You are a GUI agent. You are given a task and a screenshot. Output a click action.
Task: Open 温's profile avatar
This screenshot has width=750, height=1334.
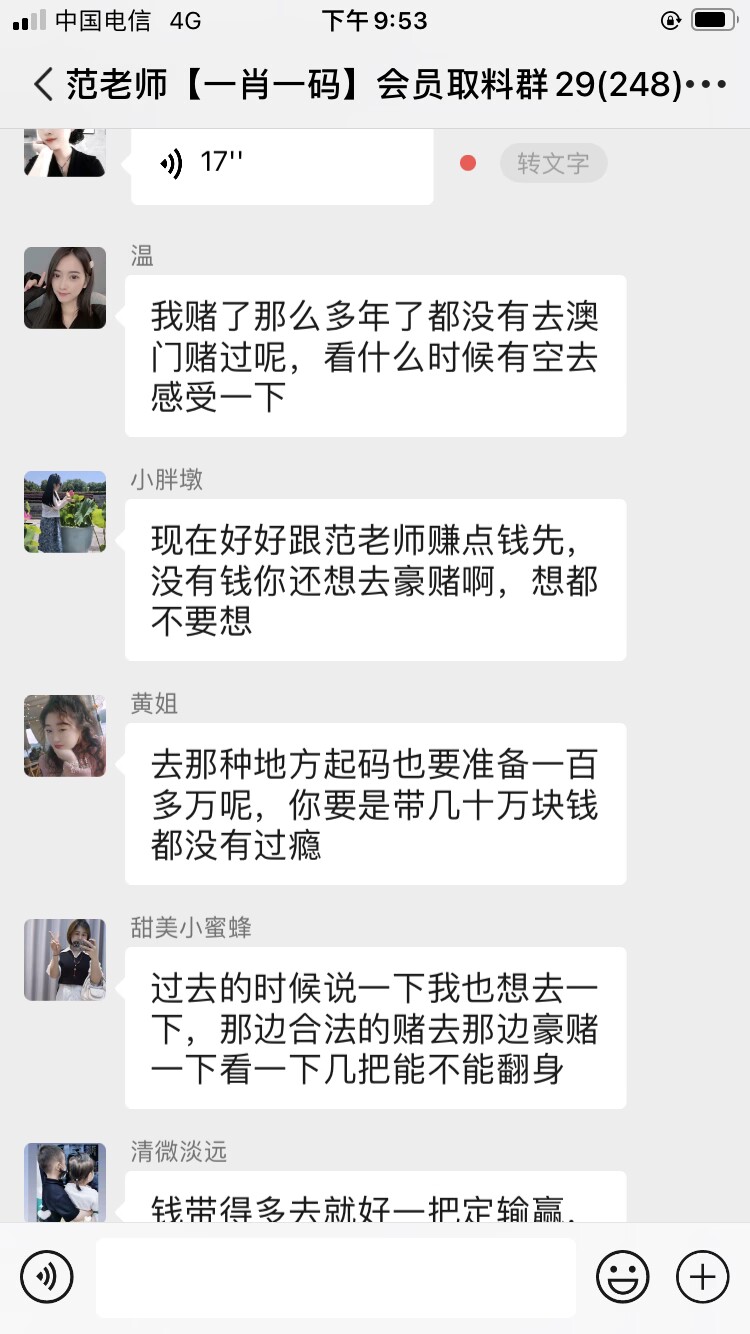tap(65, 288)
